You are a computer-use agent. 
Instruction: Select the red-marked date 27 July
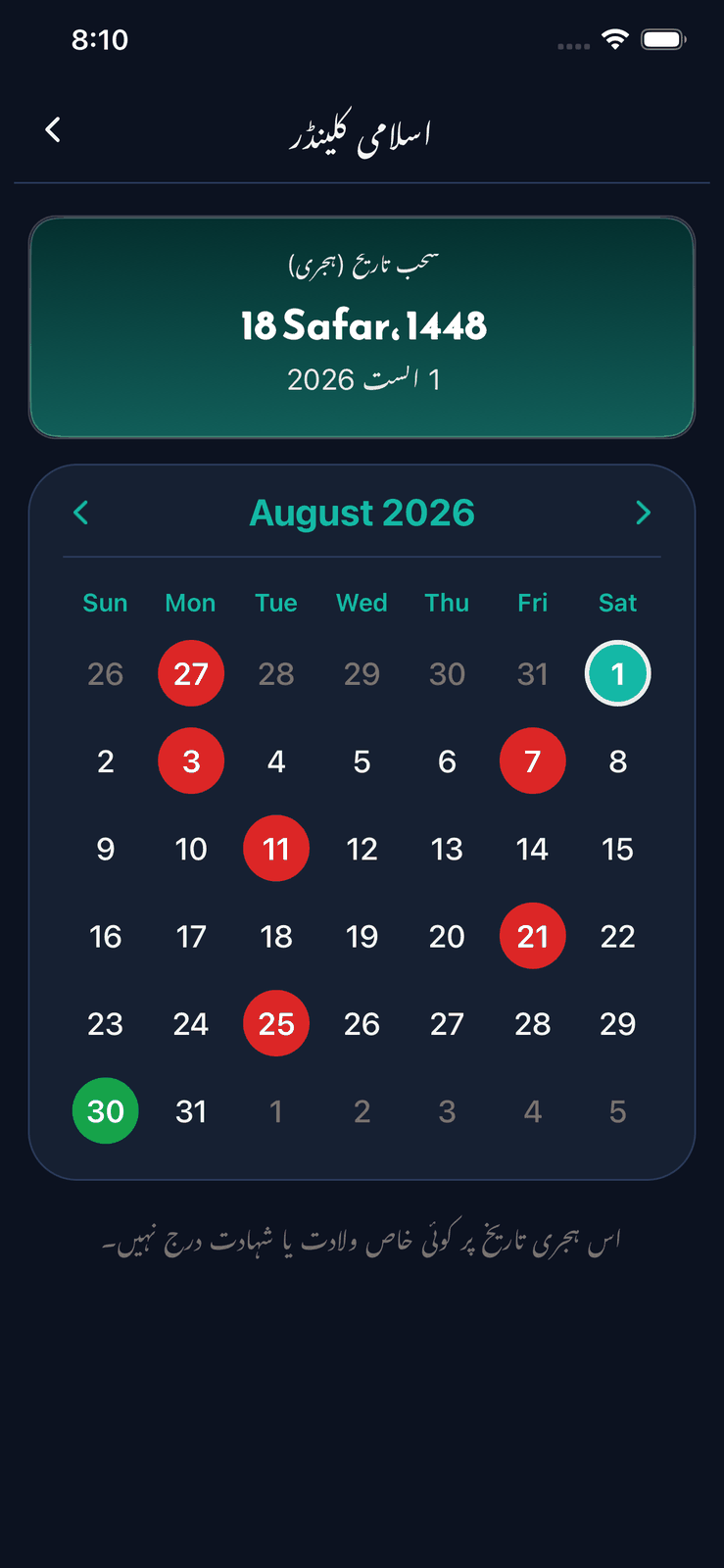point(191,673)
